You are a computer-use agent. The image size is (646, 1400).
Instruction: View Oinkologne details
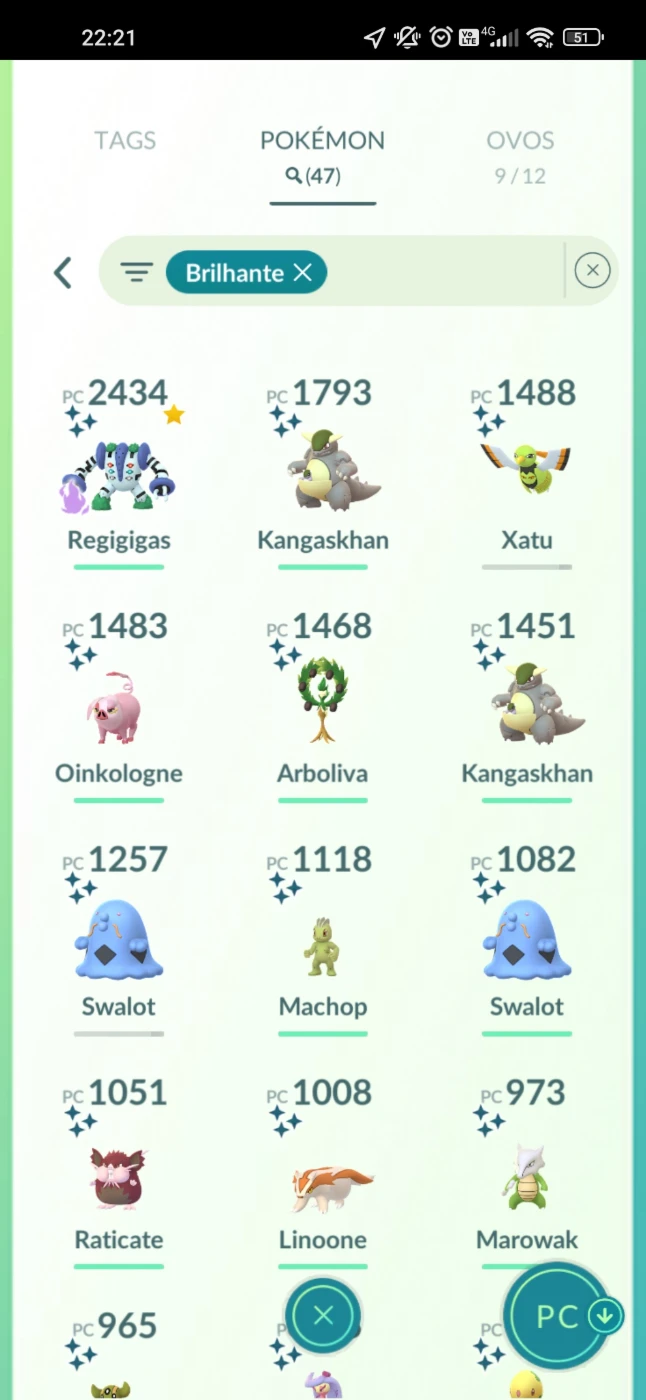coord(119,707)
